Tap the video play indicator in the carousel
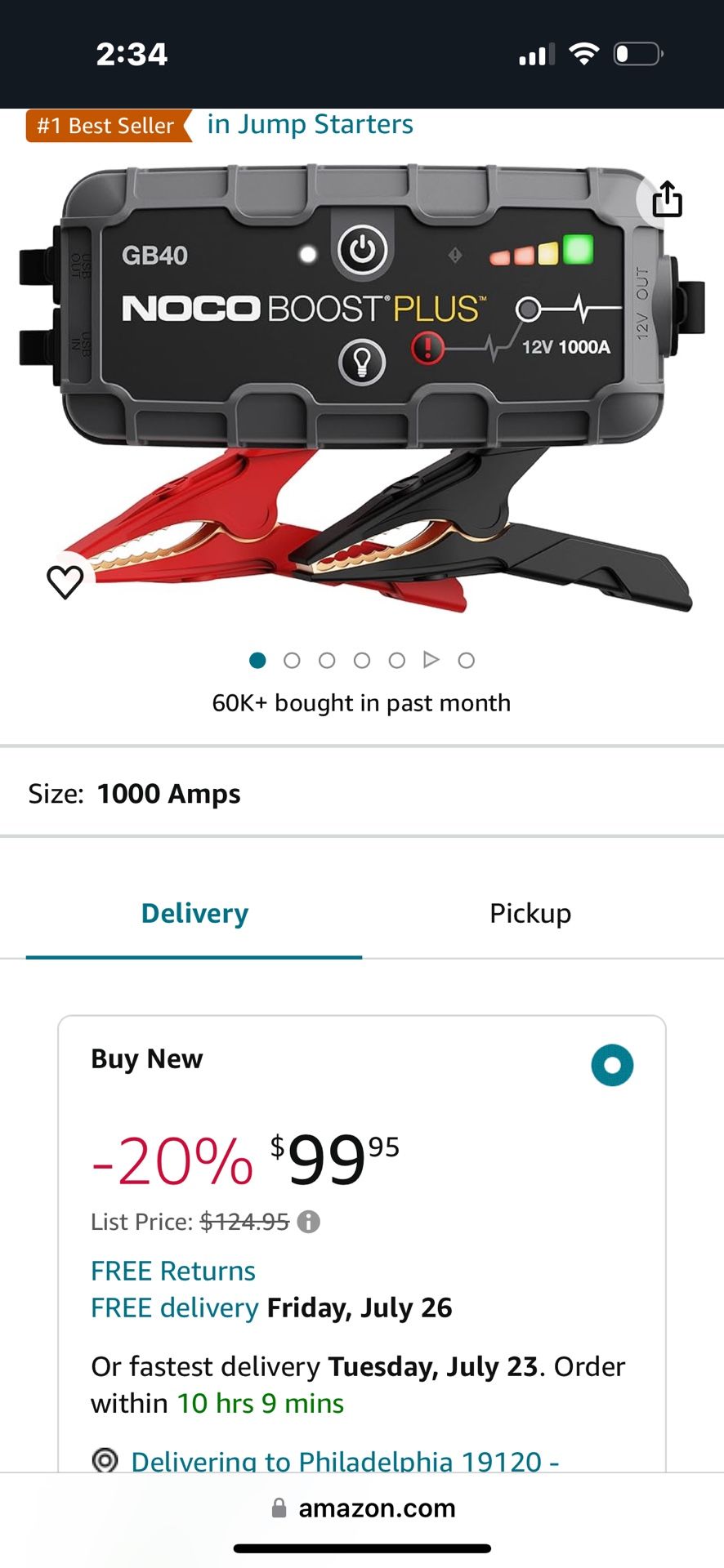The image size is (724, 1568). tap(431, 660)
